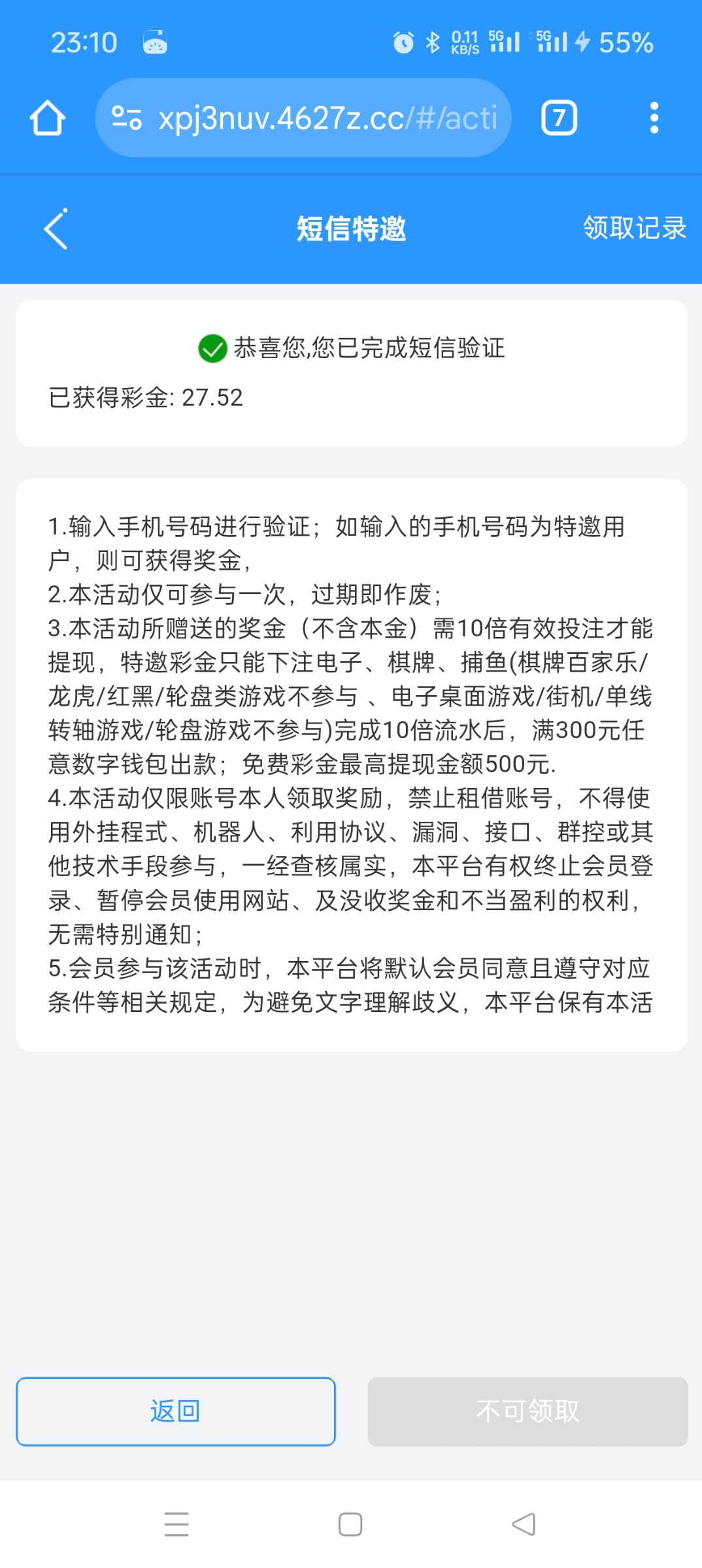This screenshot has height=1568, width=702.
Task: Open recent apps from the navigation bar
Action: pos(176,1524)
